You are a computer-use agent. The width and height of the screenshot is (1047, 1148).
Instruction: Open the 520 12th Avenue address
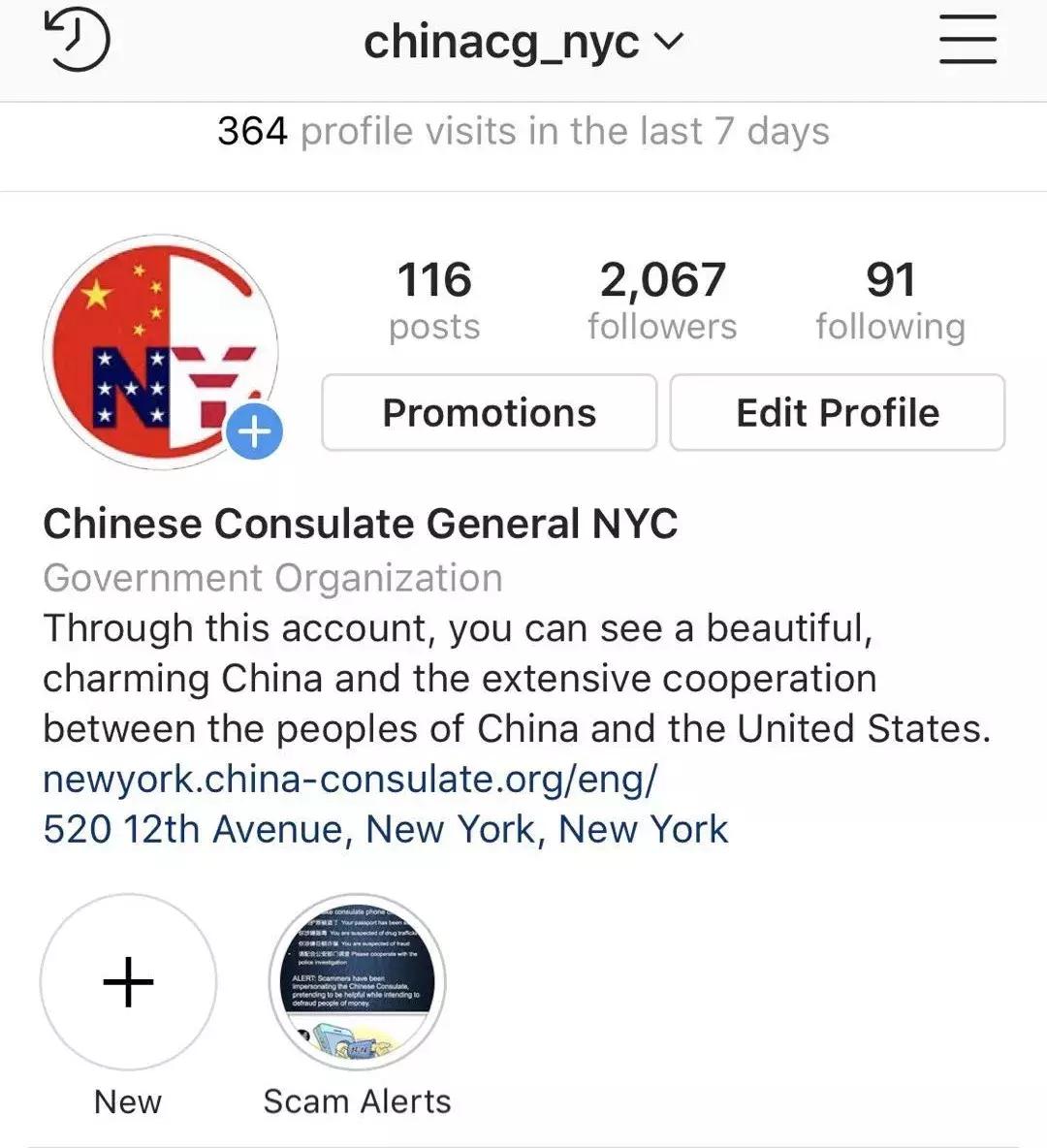385,829
